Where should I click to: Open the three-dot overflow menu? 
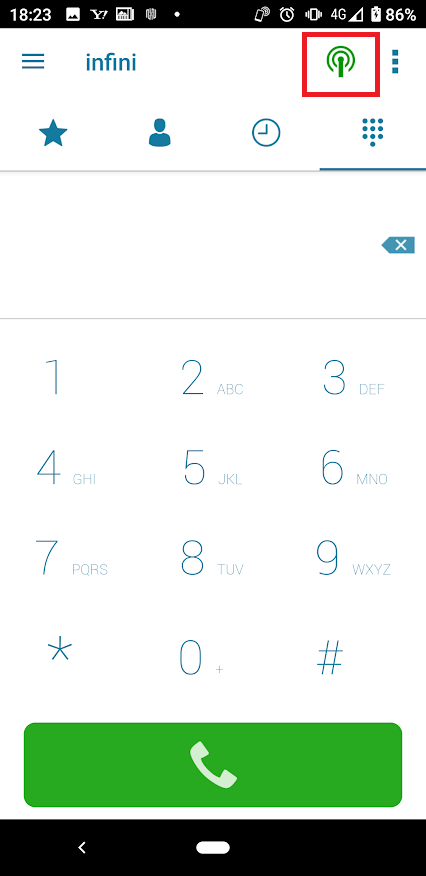[x=395, y=62]
